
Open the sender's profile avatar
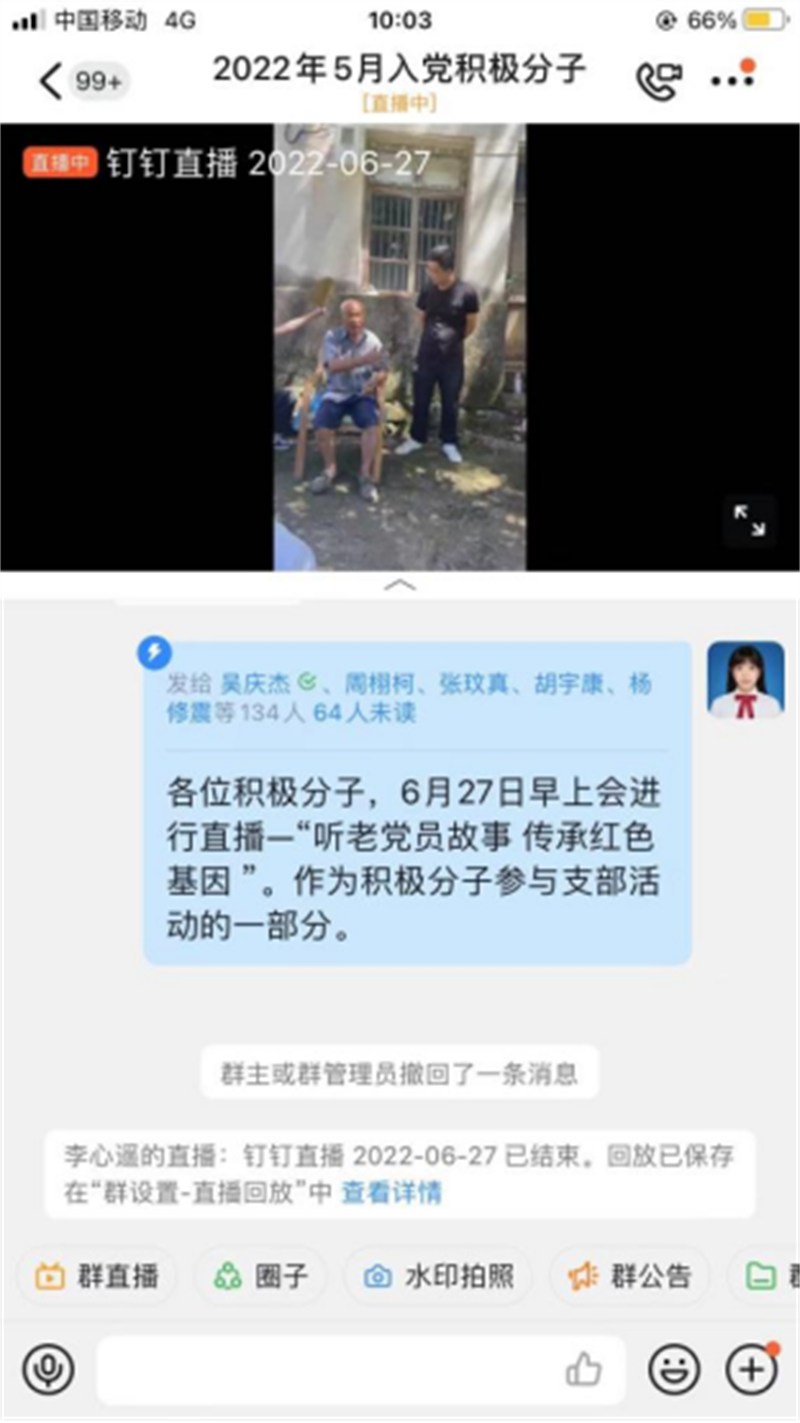click(x=745, y=681)
